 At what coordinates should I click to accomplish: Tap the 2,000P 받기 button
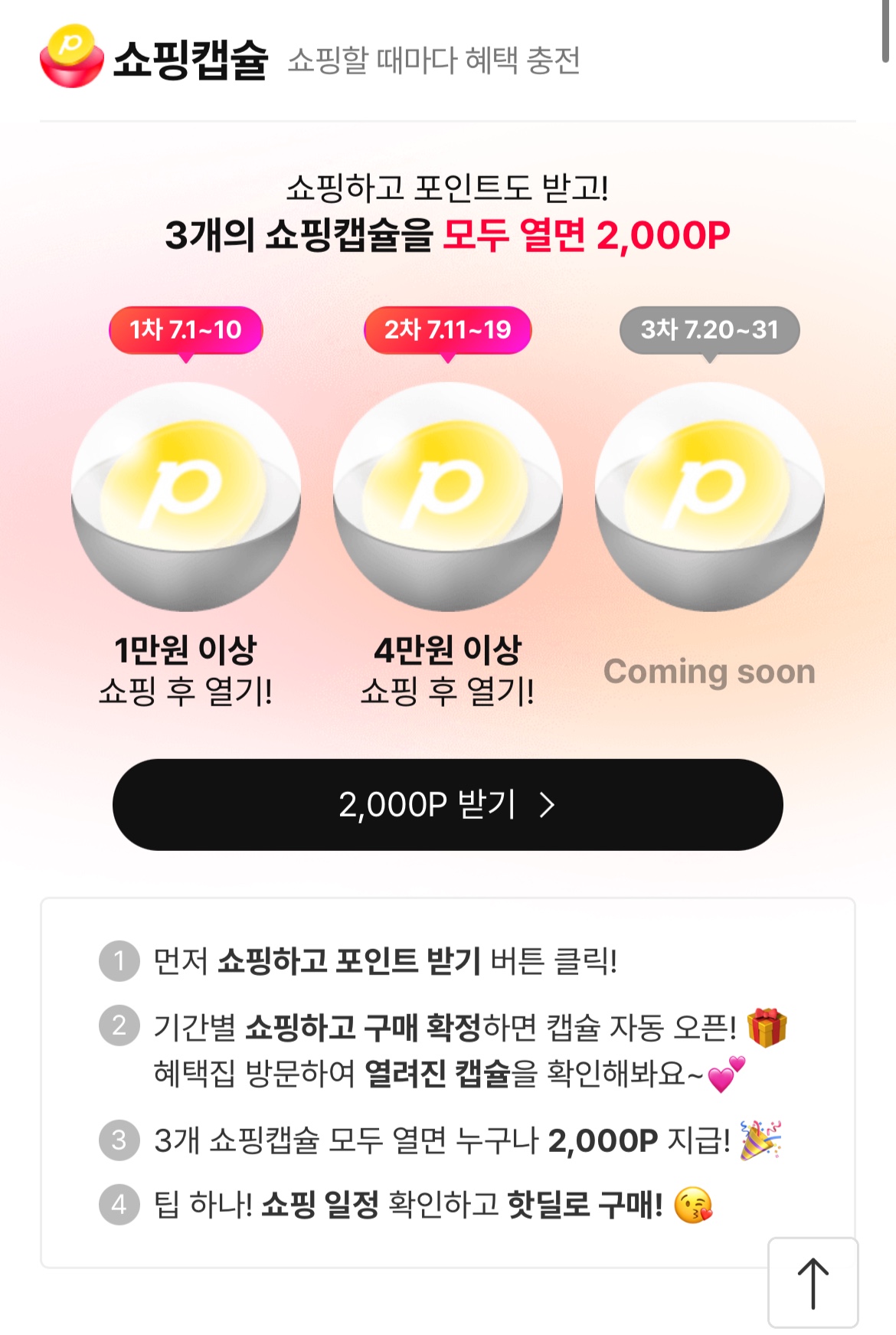click(447, 804)
